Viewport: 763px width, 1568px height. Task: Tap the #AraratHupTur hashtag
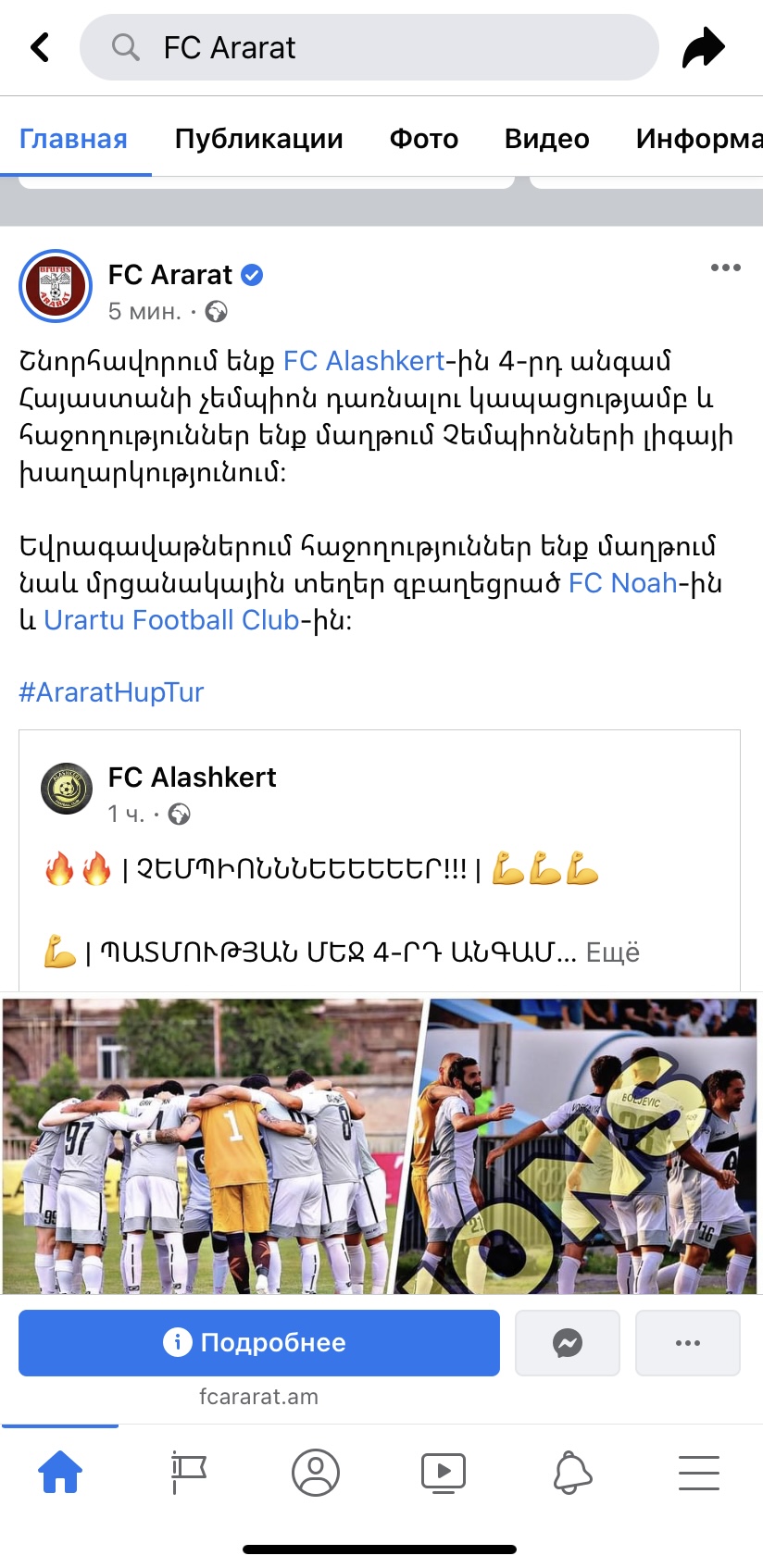pyautogui.click(x=111, y=692)
